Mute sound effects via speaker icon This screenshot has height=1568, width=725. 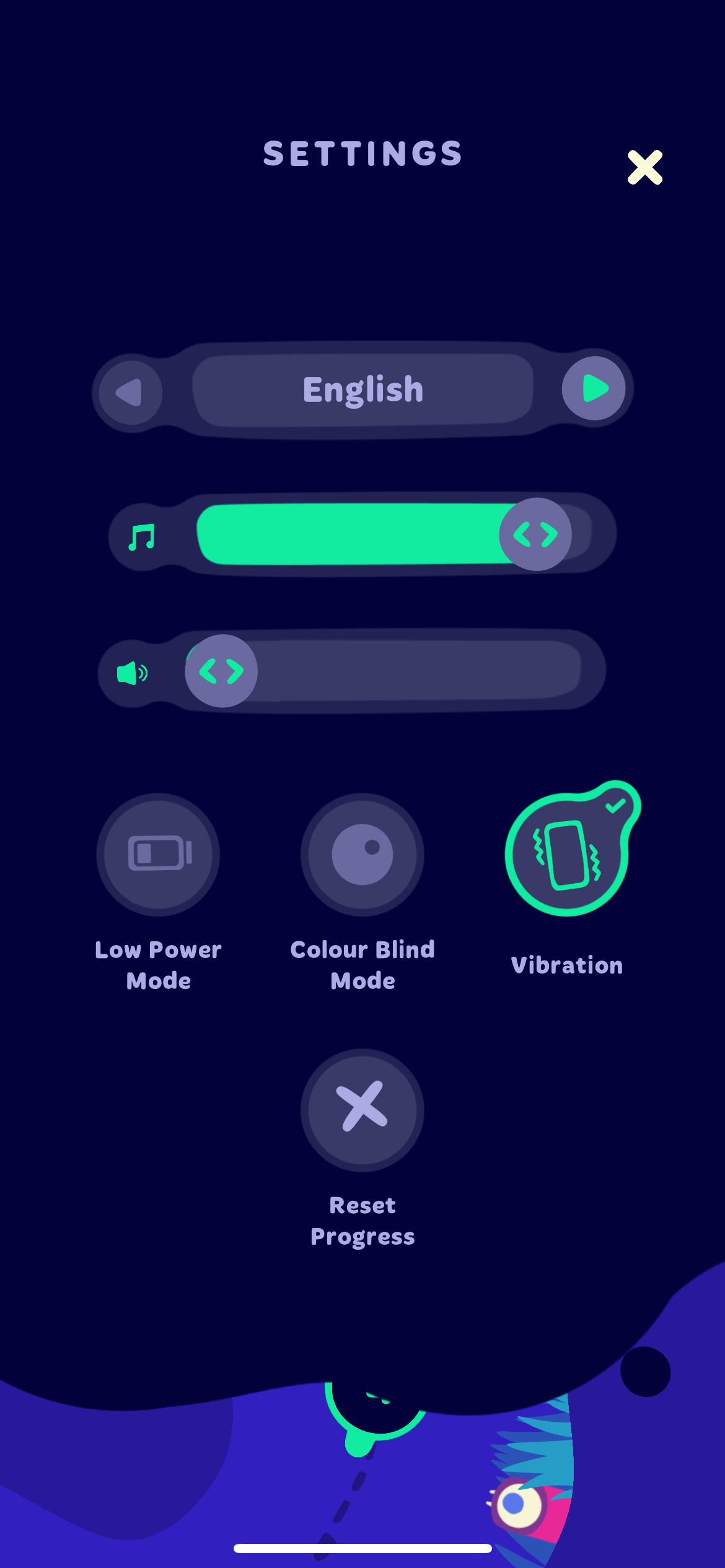(x=132, y=673)
